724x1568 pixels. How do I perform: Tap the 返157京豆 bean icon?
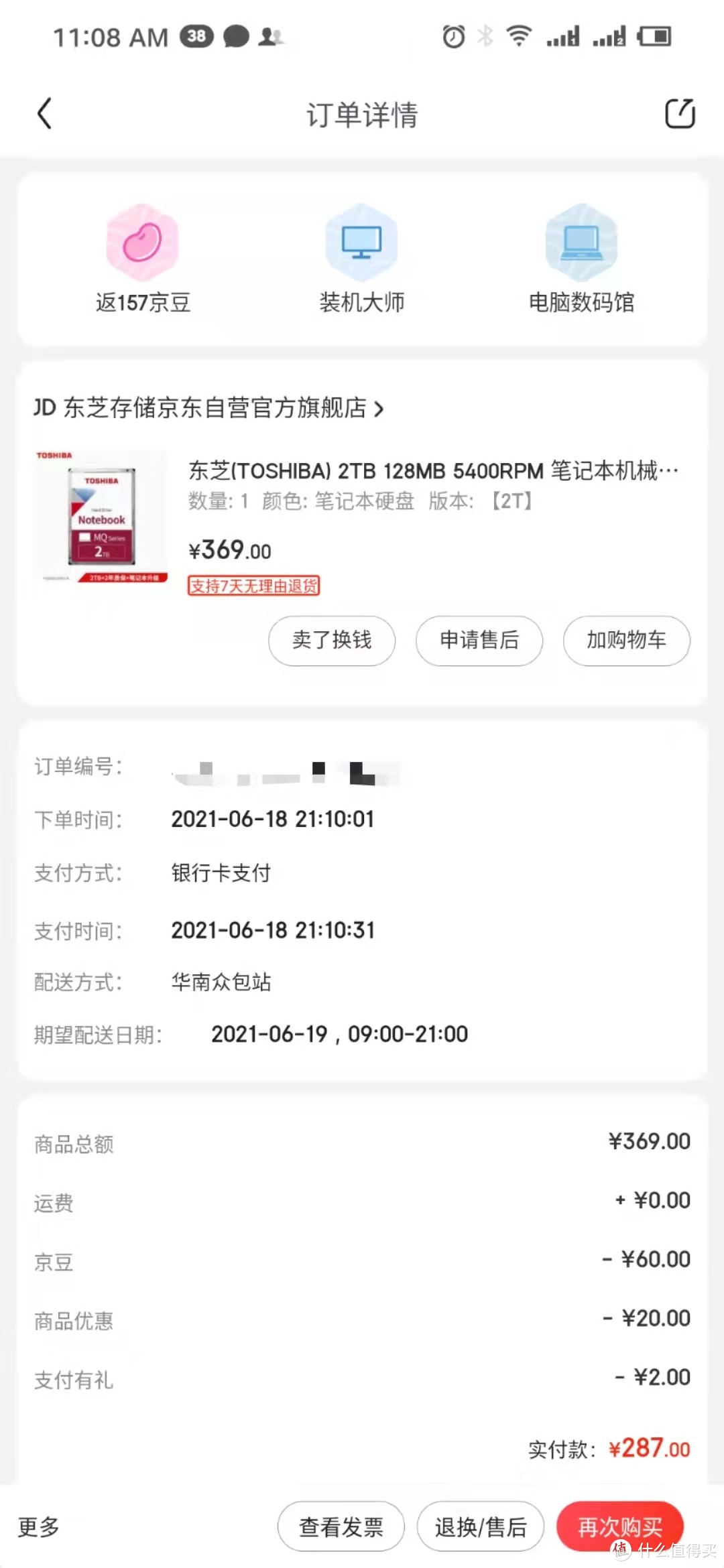point(141,243)
